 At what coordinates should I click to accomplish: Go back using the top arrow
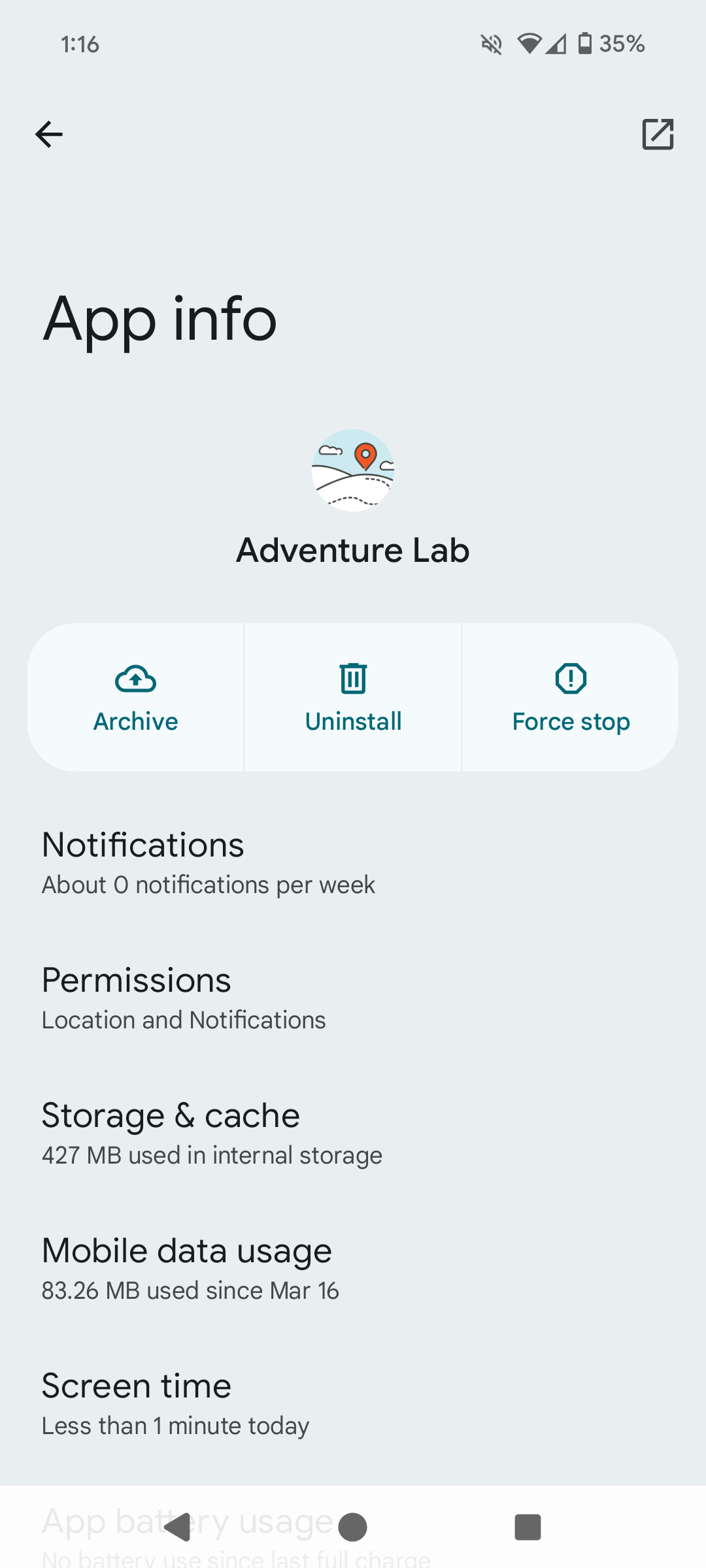[49, 135]
